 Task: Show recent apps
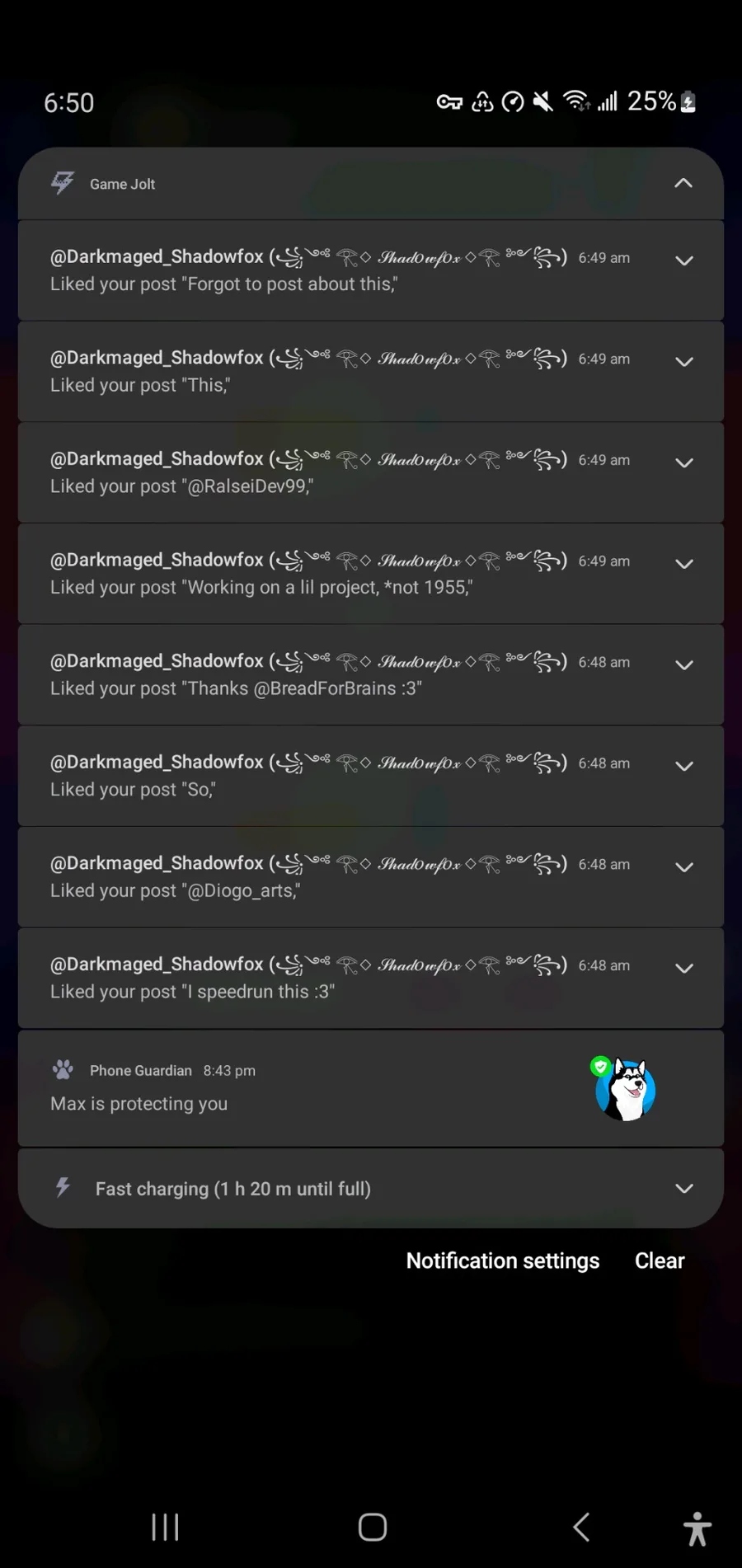coord(165,1527)
